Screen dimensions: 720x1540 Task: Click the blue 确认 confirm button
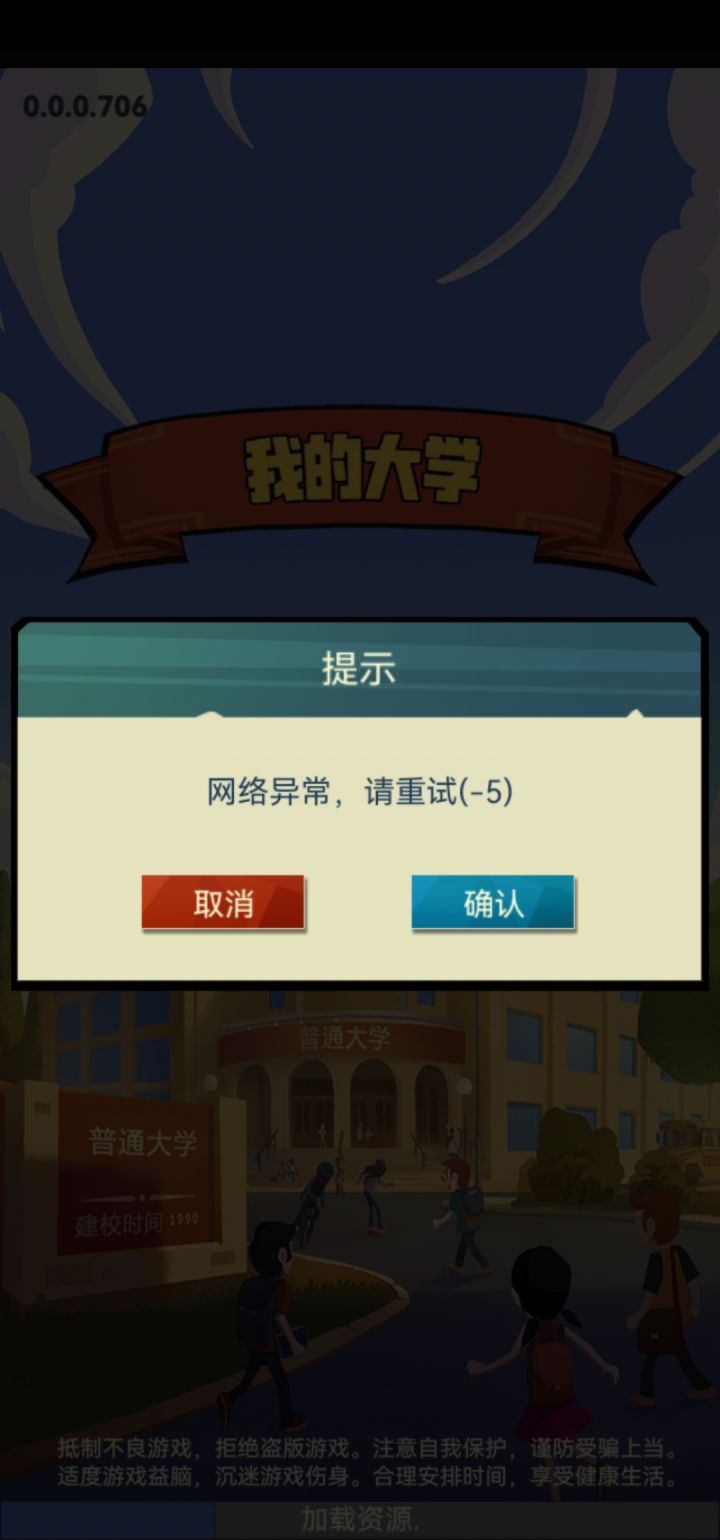[x=492, y=902]
